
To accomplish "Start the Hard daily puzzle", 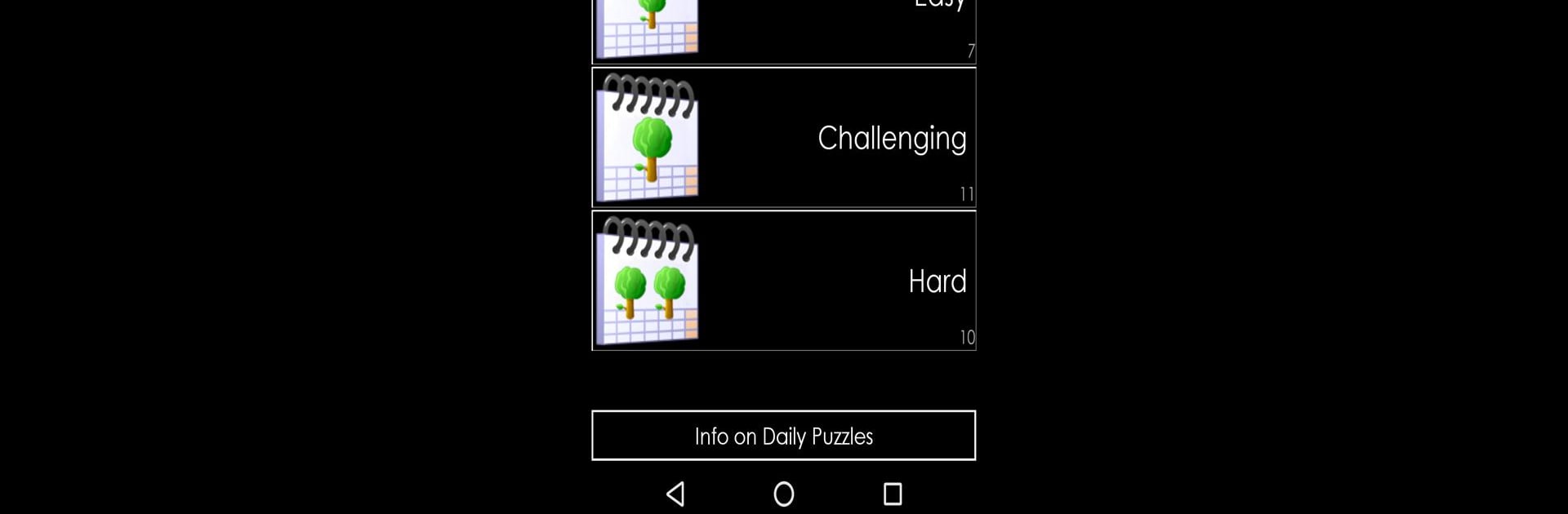I will point(783,281).
